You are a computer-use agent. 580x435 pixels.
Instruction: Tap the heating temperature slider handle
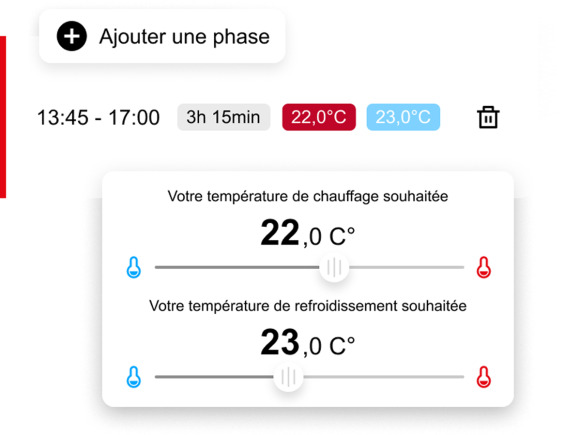point(334,267)
